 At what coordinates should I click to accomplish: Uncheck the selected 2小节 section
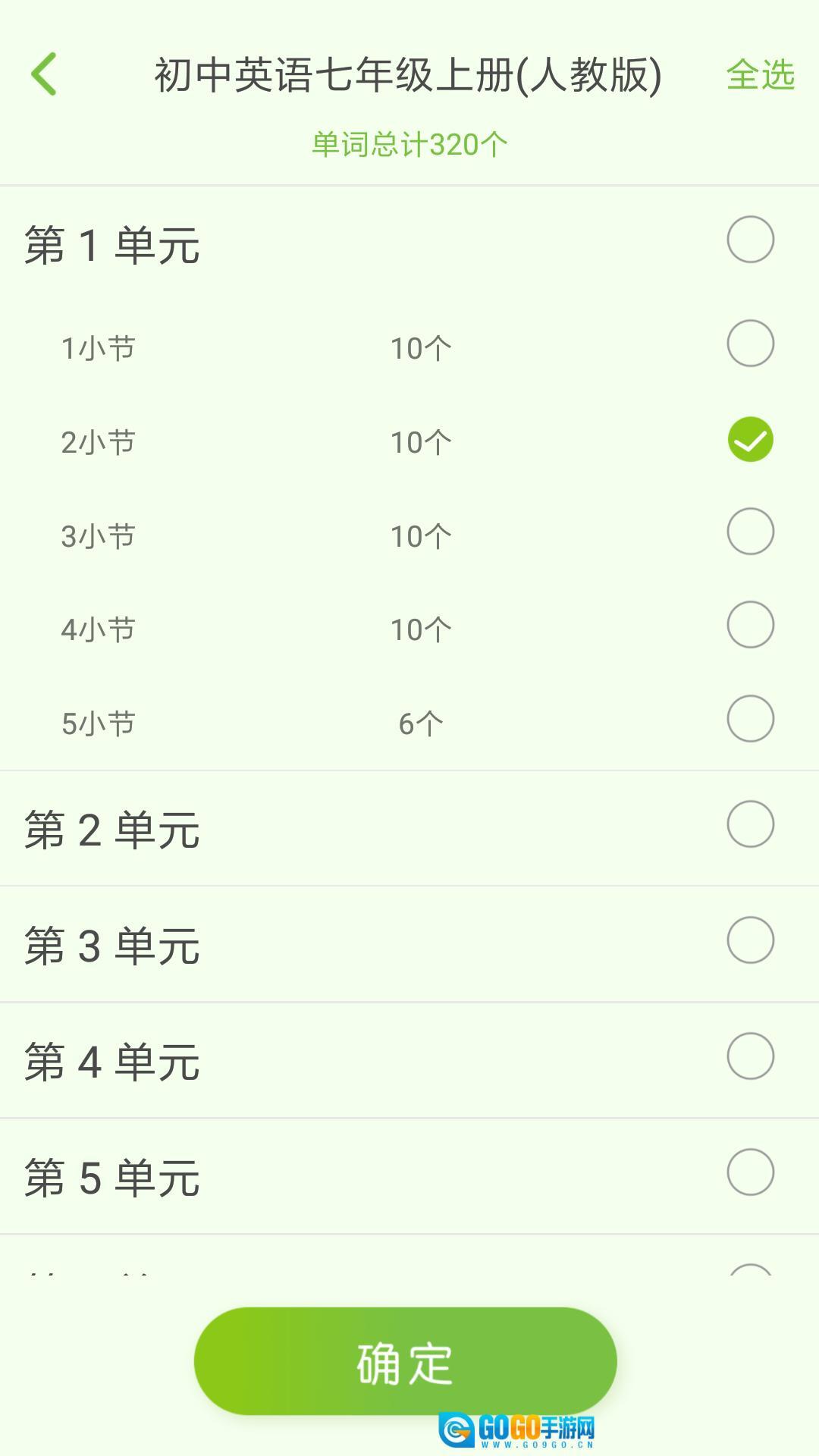tap(750, 440)
